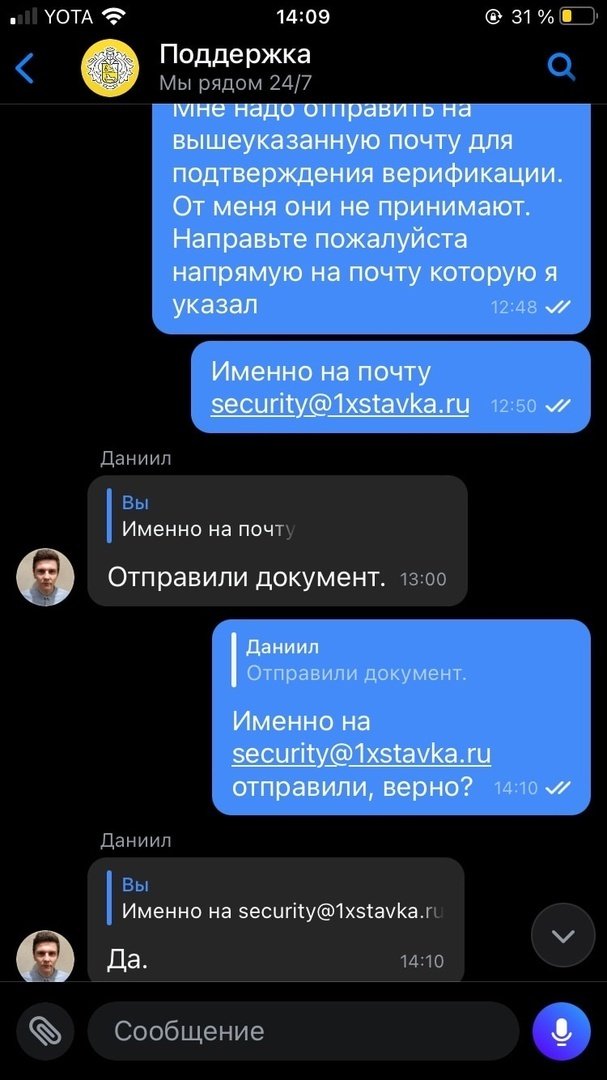607x1080 pixels.
Task: Open security@1xstavka.ru link in 12:50 message
Action: (x=340, y=405)
